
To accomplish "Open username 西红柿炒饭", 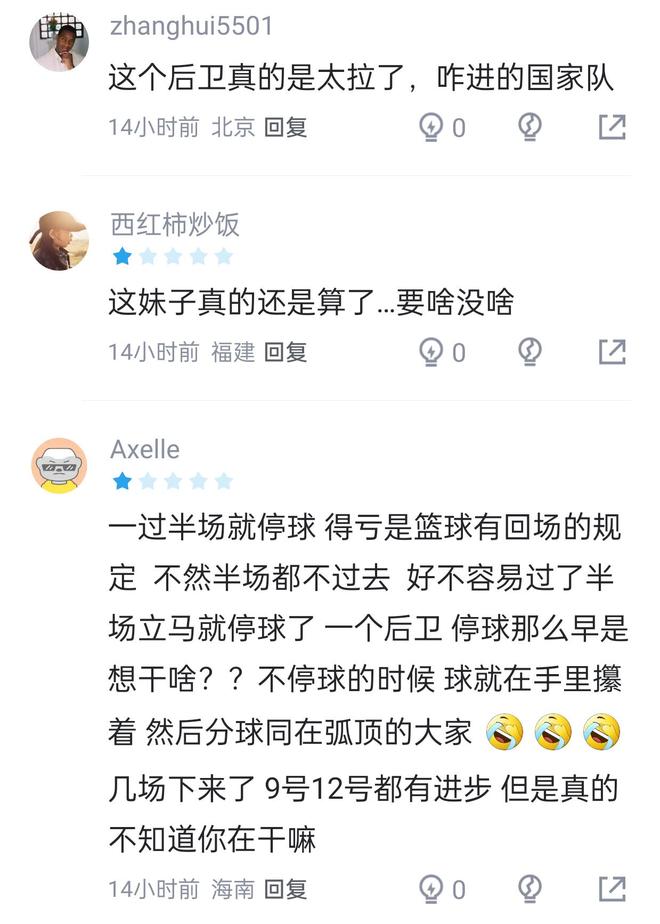I will click(x=174, y=224).
